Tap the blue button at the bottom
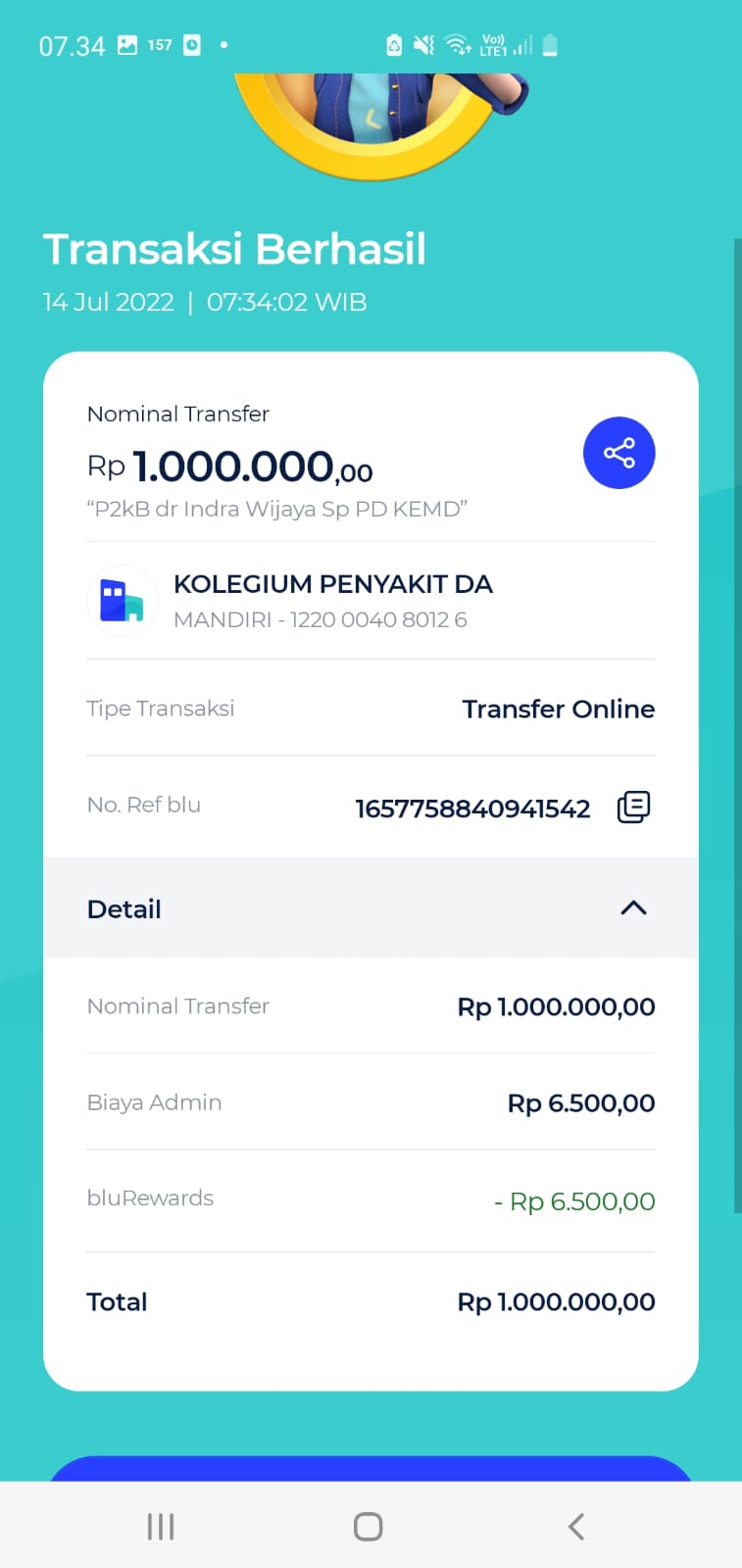Screen dimensions: 742x1568 [371, 1468]
